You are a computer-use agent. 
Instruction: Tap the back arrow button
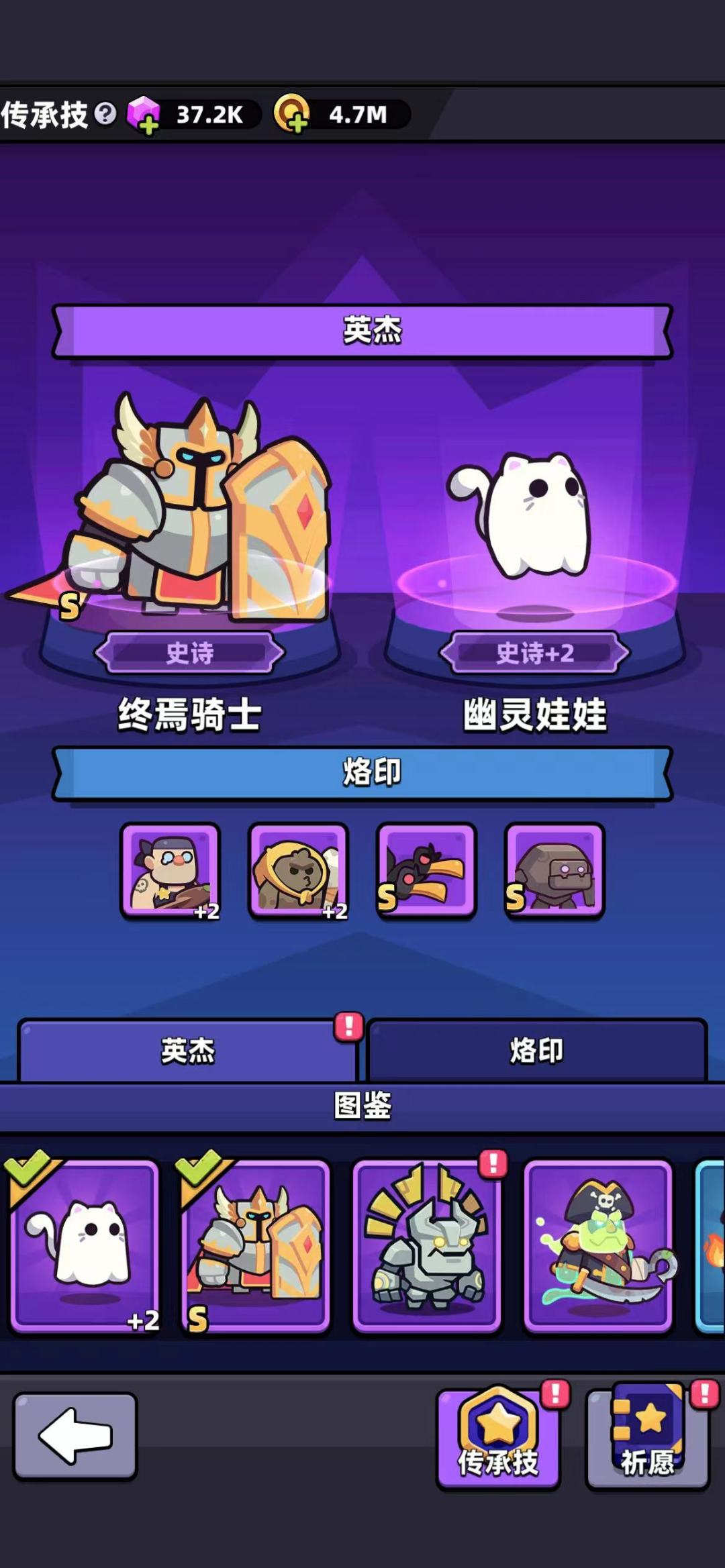(x=76, y=1437)
